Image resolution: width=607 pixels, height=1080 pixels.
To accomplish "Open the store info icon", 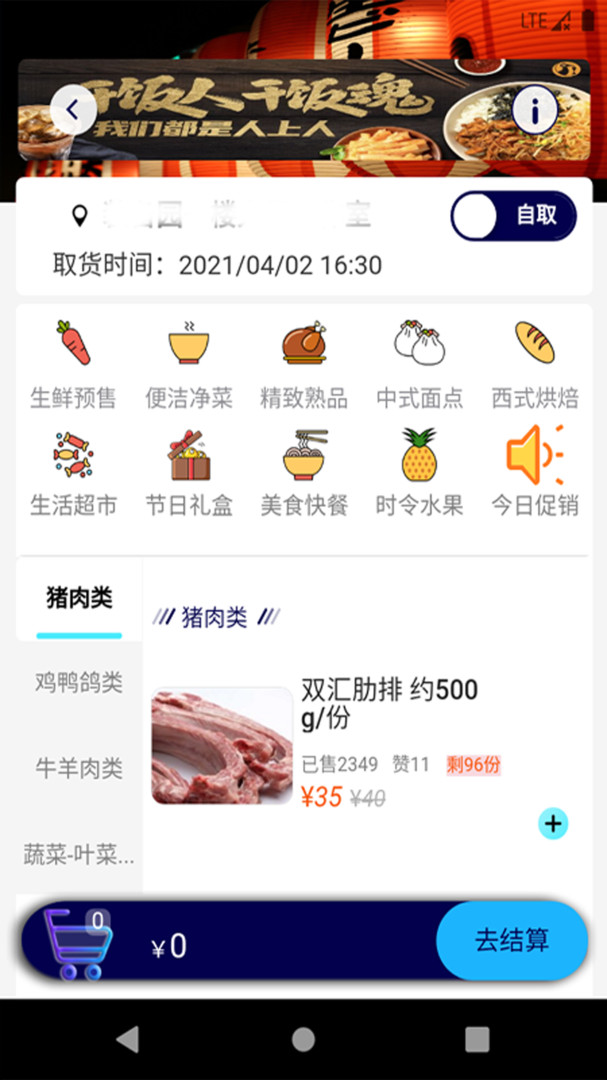I will pos(534,110).
